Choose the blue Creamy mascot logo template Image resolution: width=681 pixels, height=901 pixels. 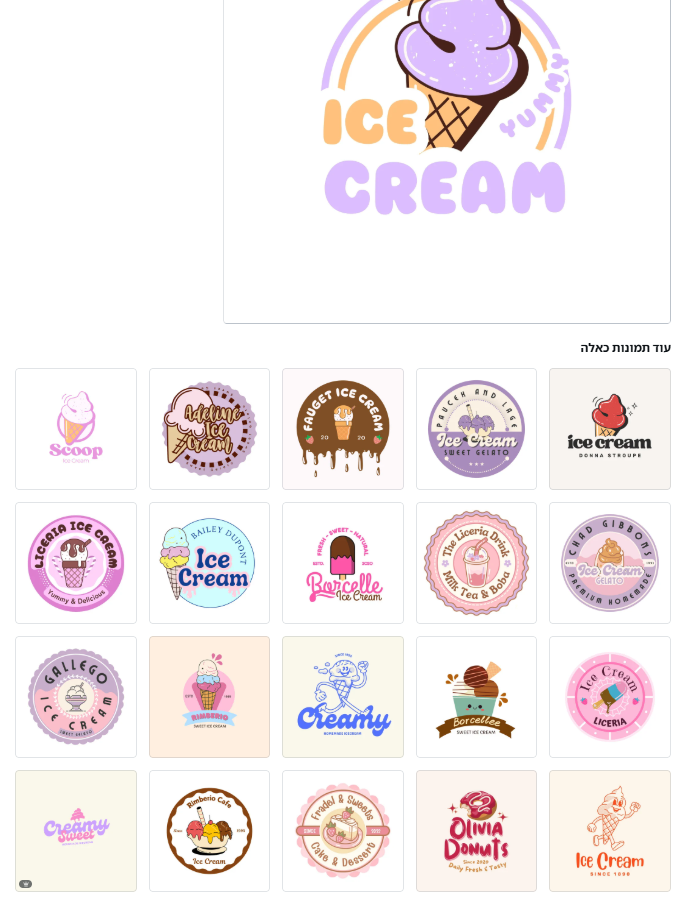tap(343, 697)
